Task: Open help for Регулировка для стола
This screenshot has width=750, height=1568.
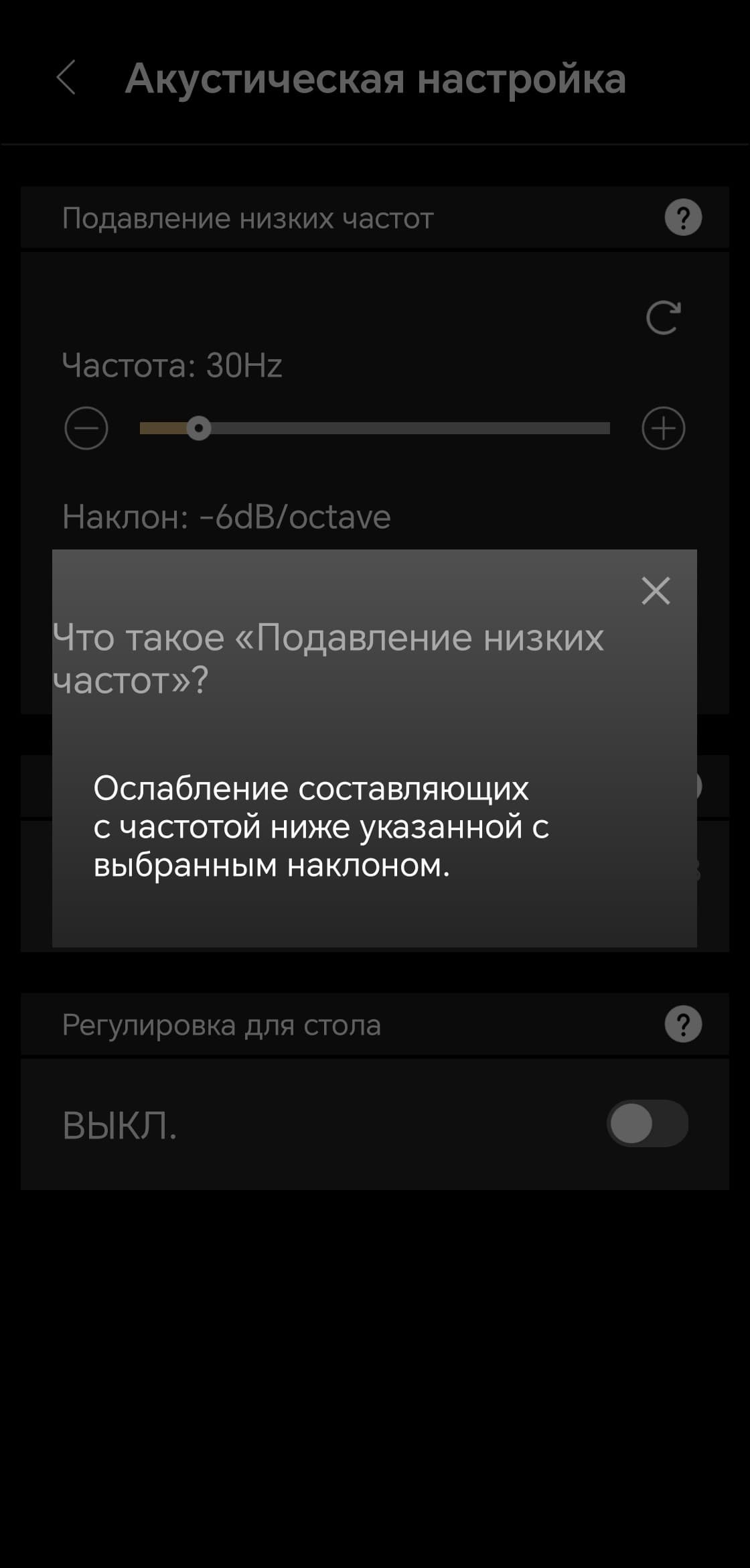Action: 683,1025
